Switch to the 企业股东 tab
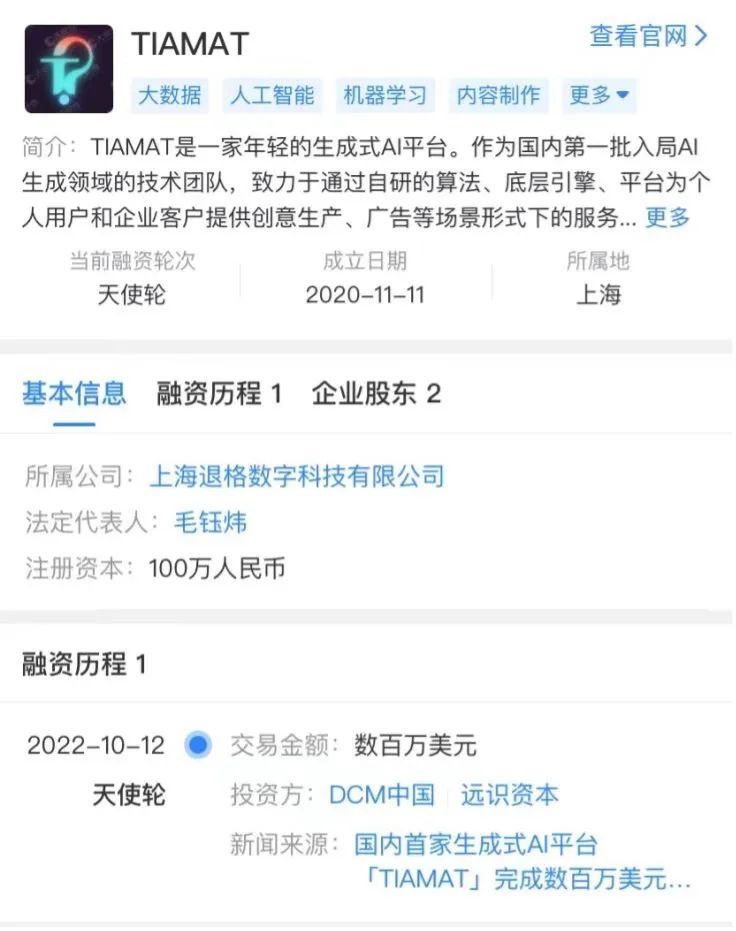The image size is (736, 931). (x=376, y=394)
